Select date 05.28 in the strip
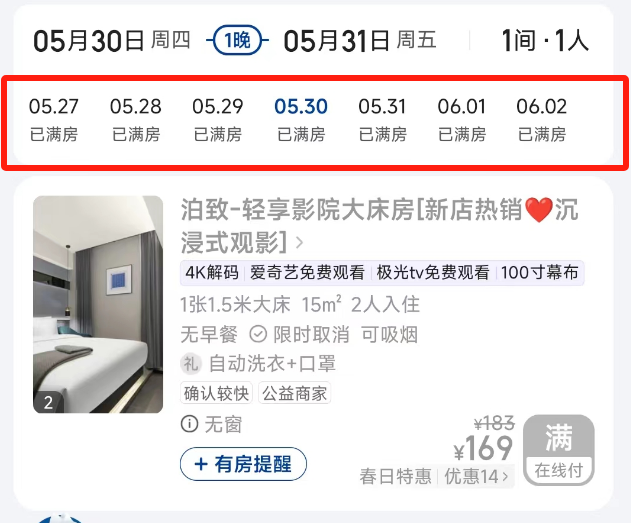631x523 pixels. (136, 119)
